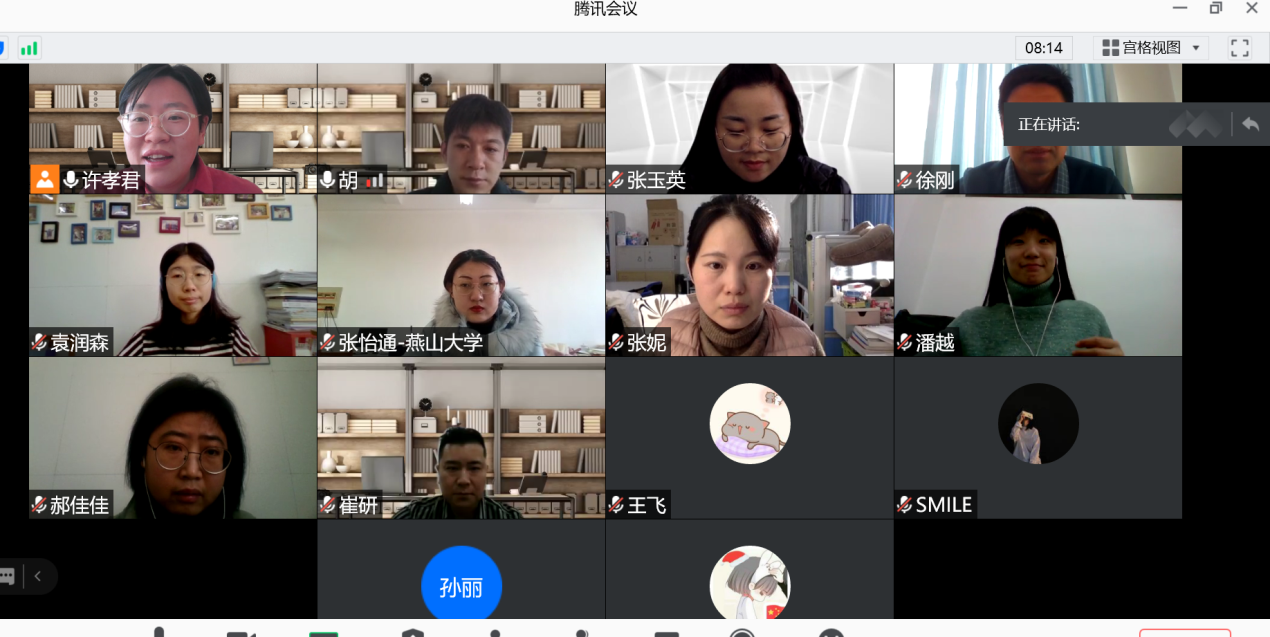Select 张怡通-燕山大学 video tile

(461, 275)
